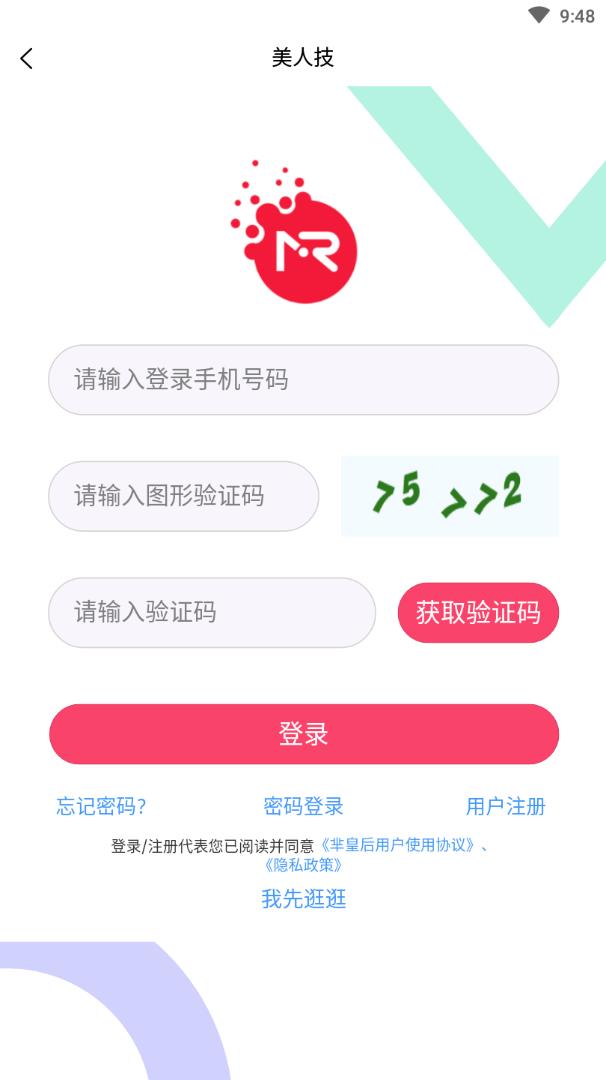Image resolution: width=606 pixels, height=1080 pixels.
Task: Focus the phone number input field
Action: [303, 380]
